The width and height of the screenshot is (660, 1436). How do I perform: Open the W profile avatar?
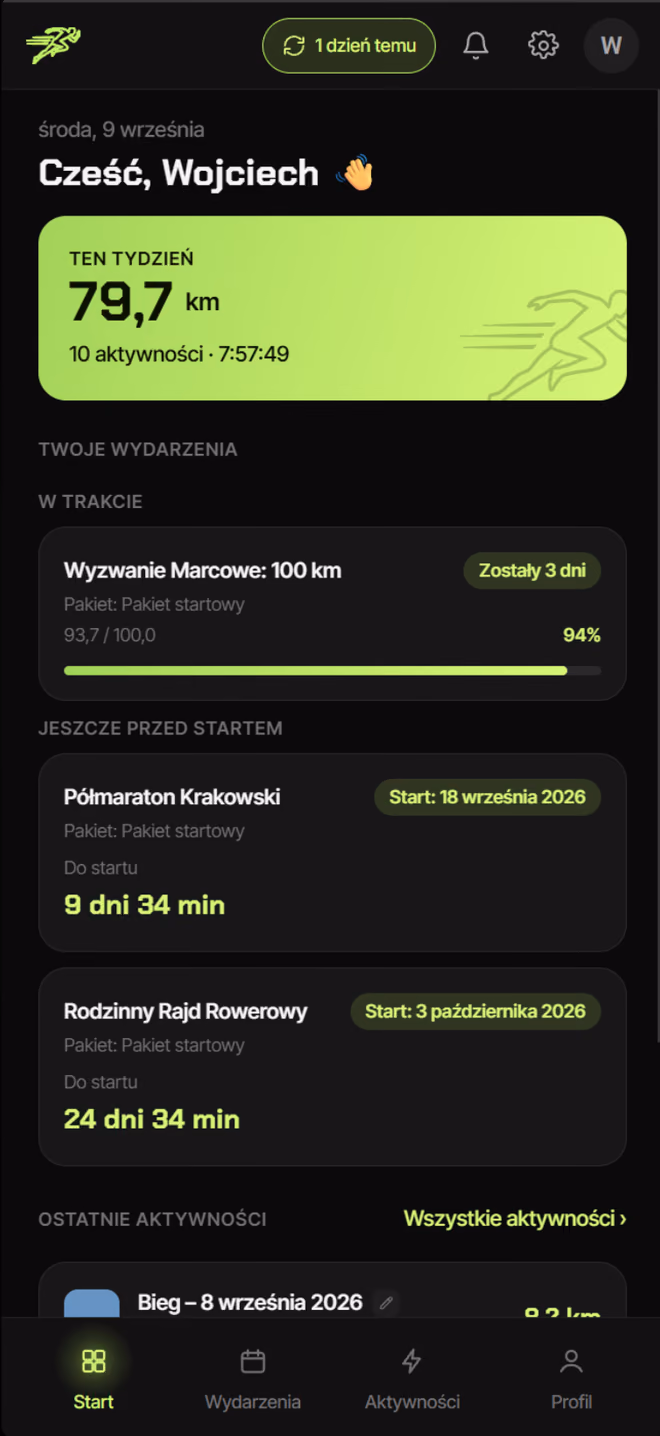[611, 45]
